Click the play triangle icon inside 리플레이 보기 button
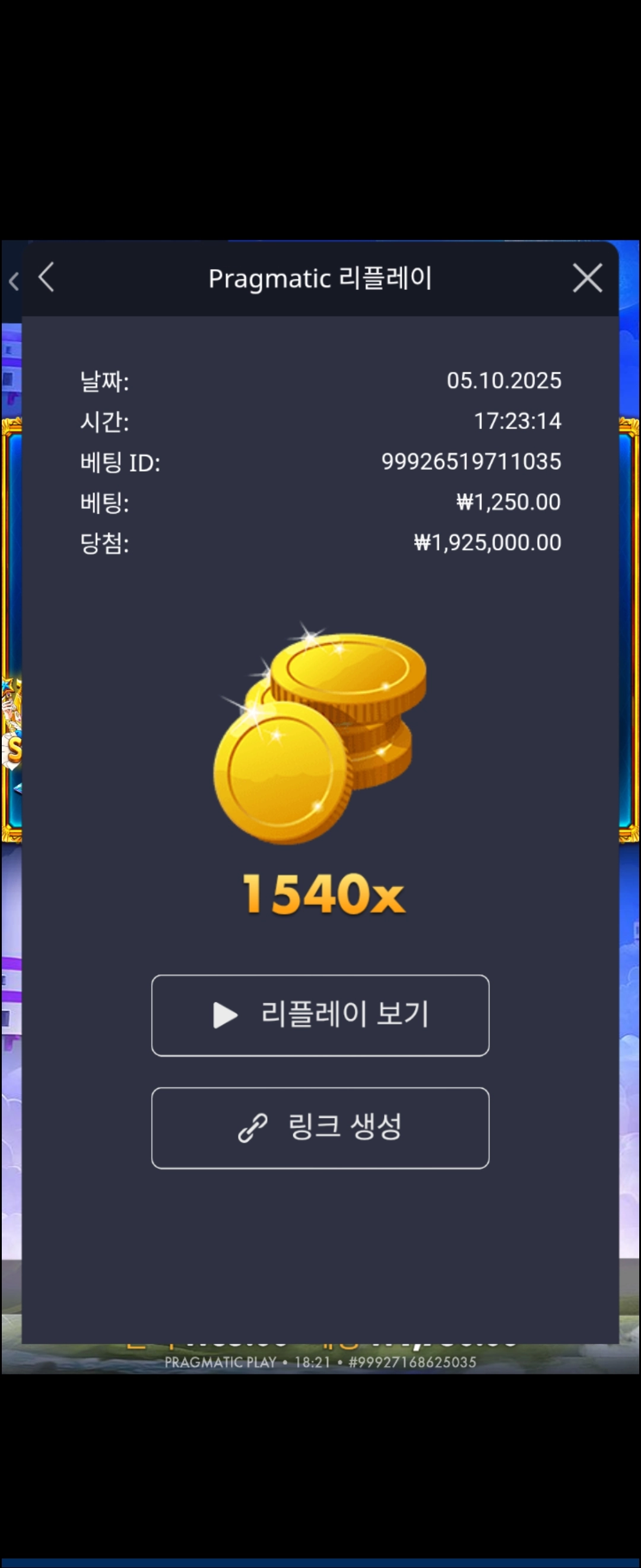641x1568 pixels. tap(225, 1014)
